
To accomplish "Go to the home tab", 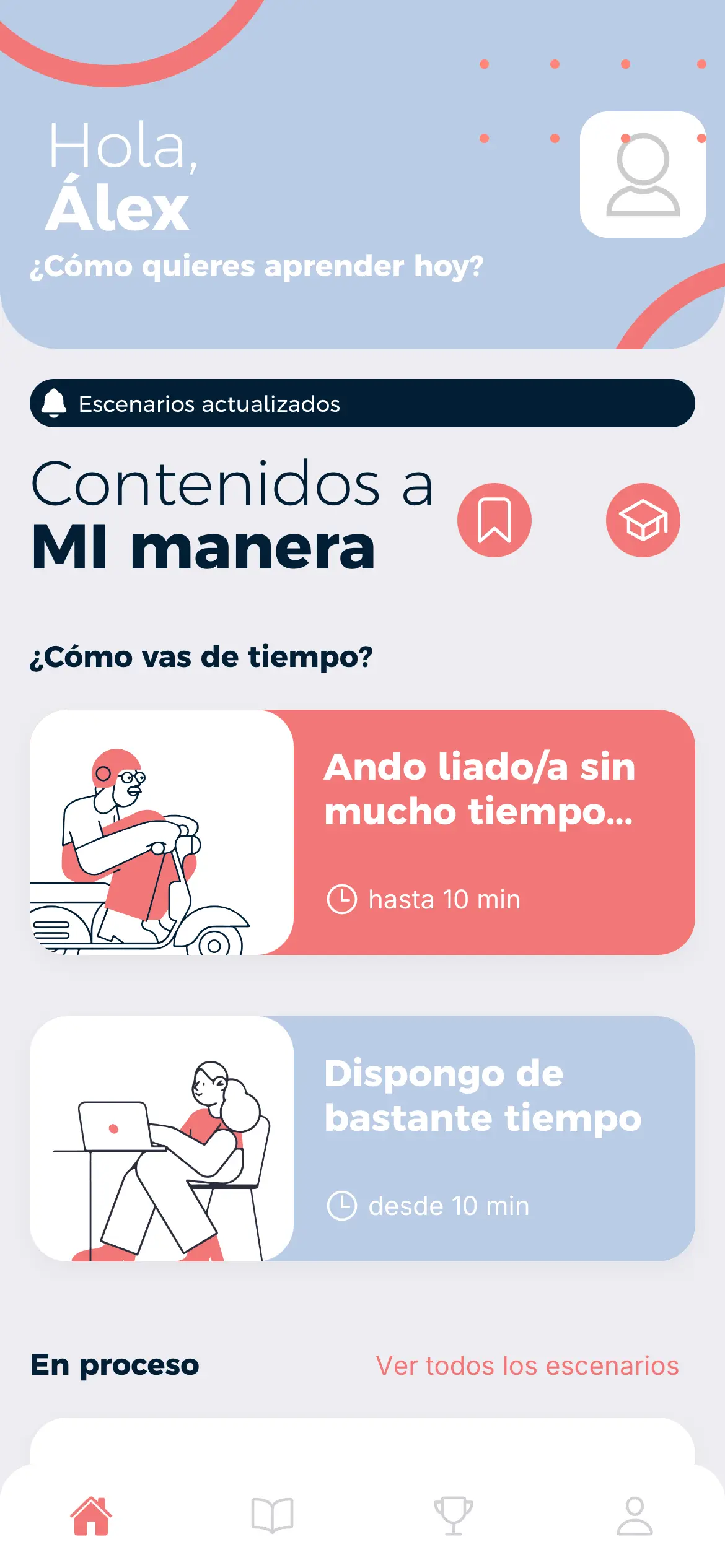I will [91, 1515].
